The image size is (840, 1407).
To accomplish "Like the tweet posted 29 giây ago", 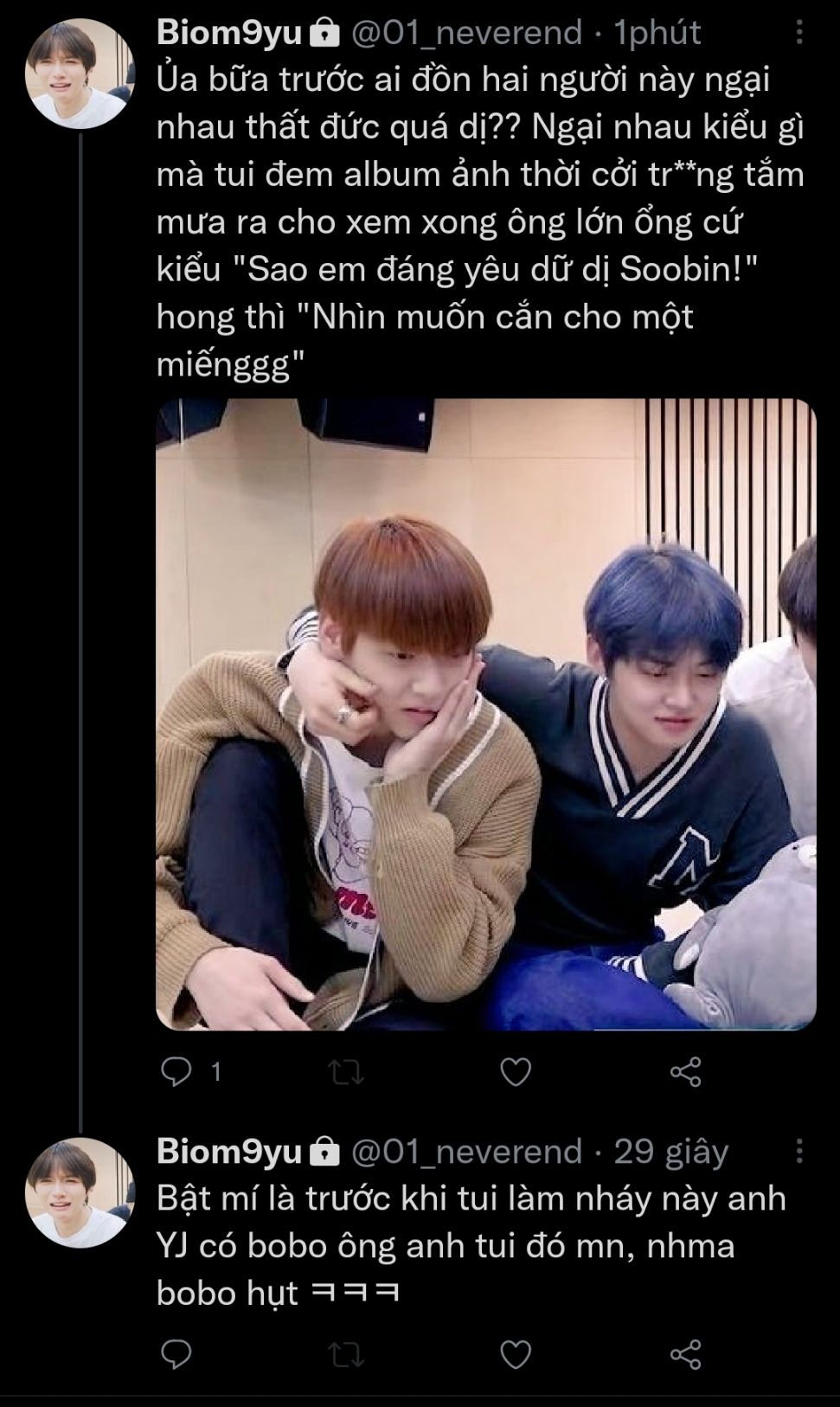I will point(516,1355).
